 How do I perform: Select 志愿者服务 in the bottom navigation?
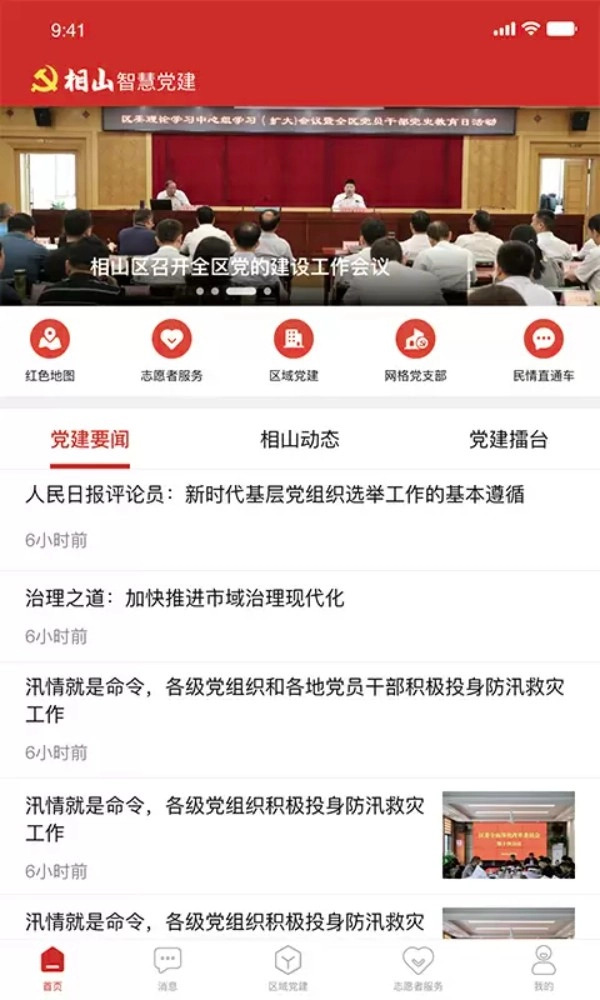pos(418,968)
